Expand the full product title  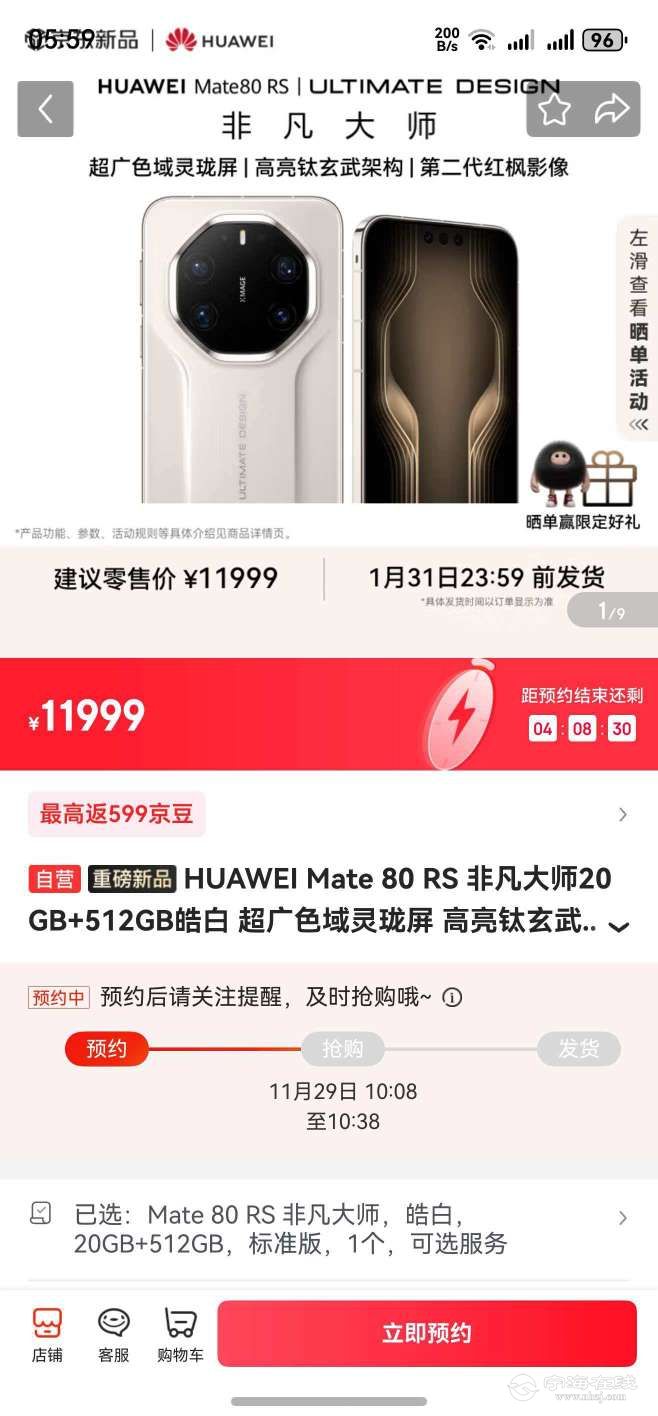tap(619, 927)
